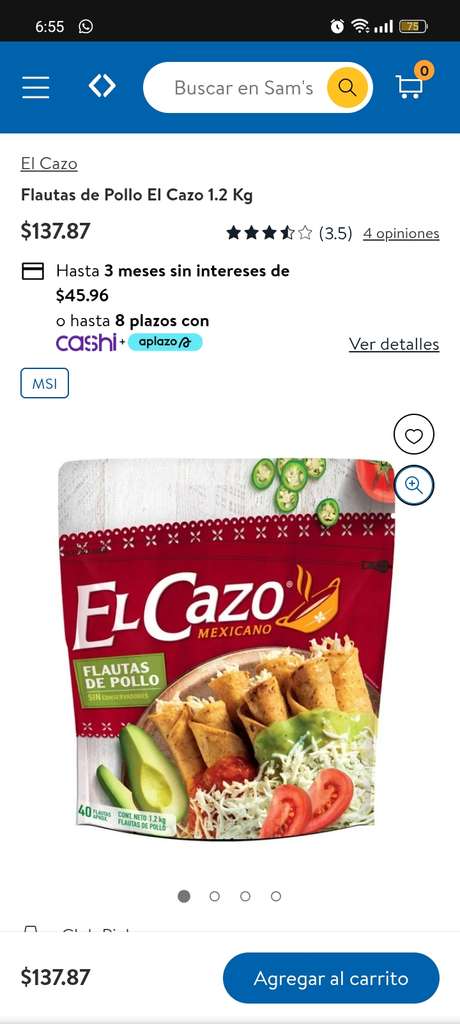Open the Flautas de Pollo product photo
Image resolution: width=460 pixels, height=1024 pixels.
click(227, 648)
